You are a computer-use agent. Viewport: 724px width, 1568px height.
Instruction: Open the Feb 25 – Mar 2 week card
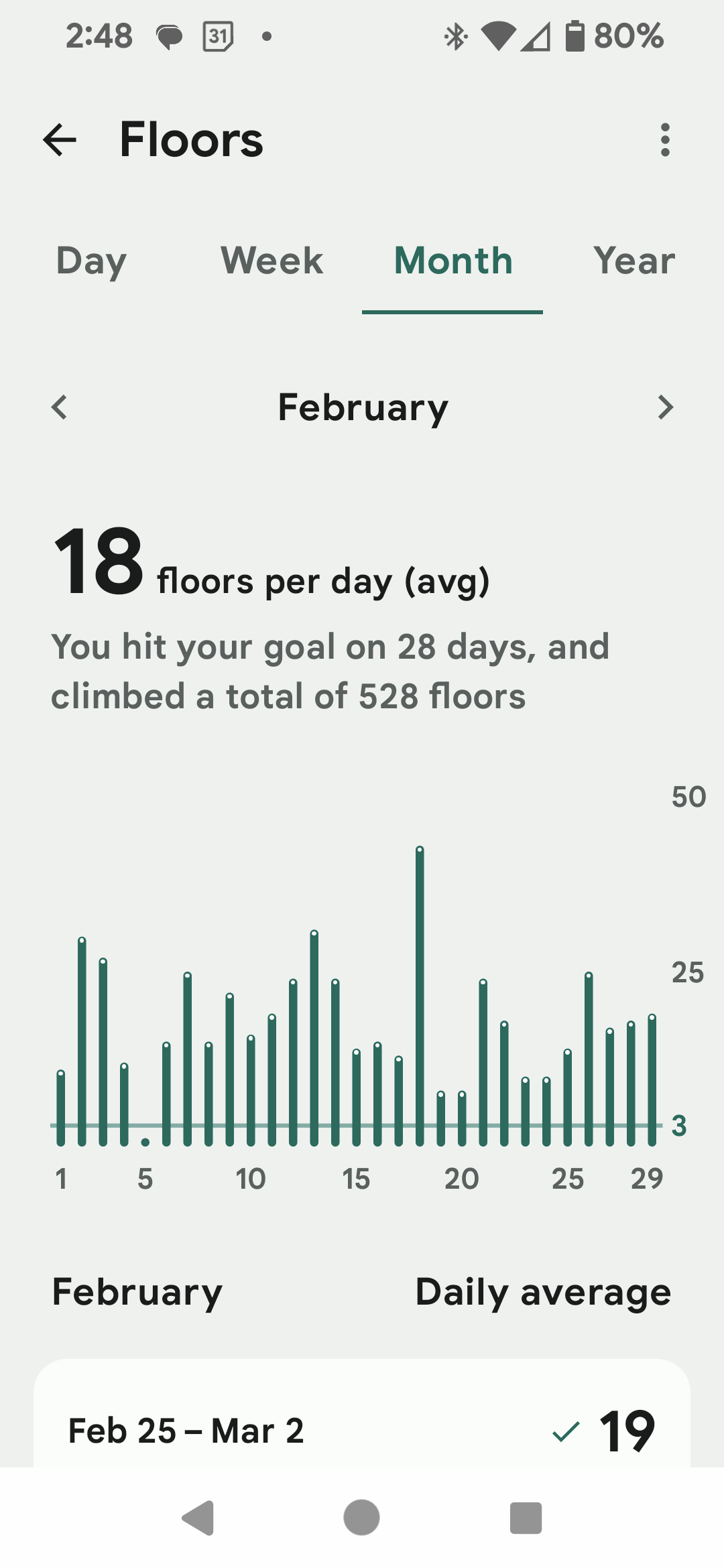(x=362, y=1430)
